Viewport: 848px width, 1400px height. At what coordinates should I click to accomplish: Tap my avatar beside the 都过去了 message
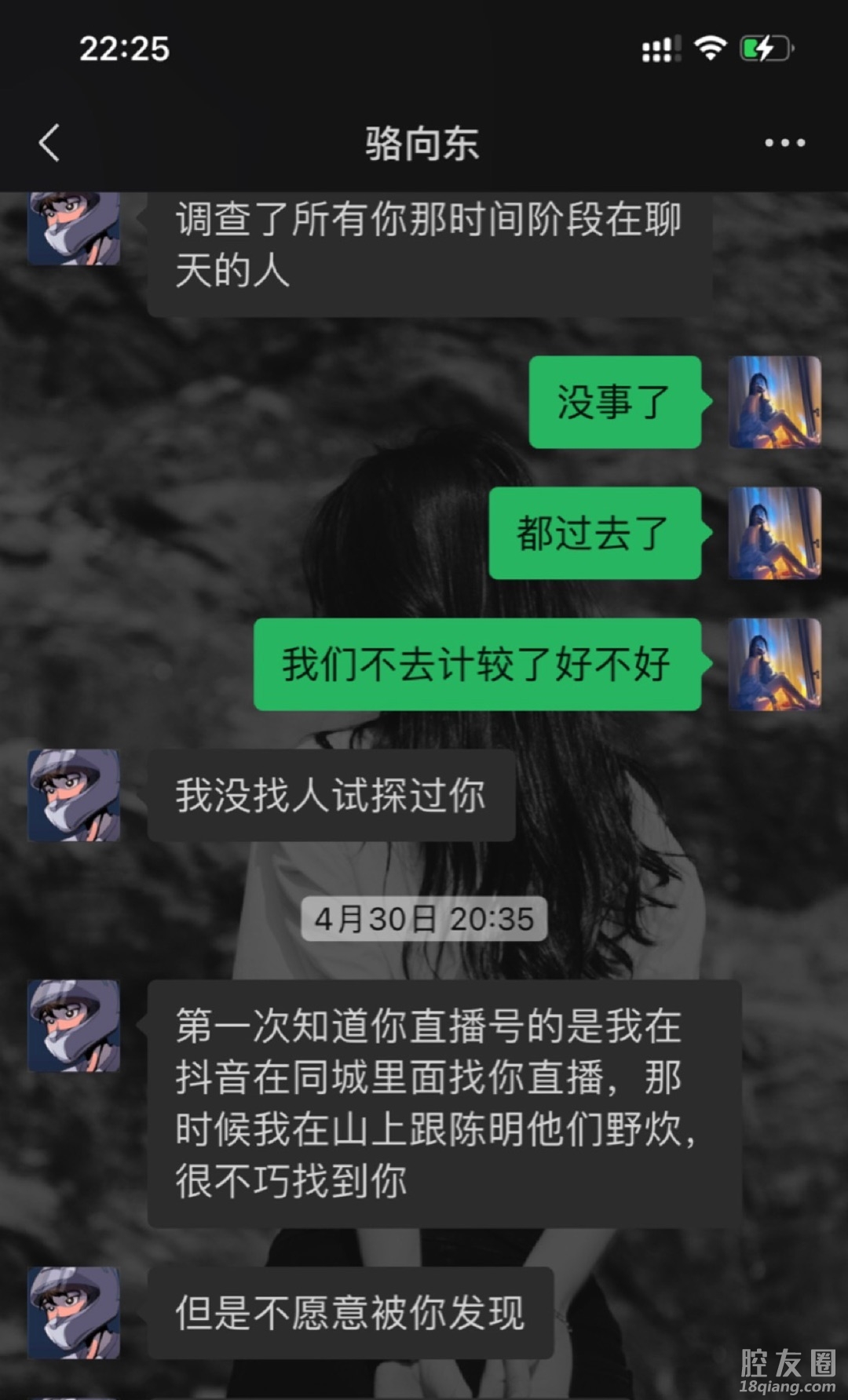click(x=774, y=533)
